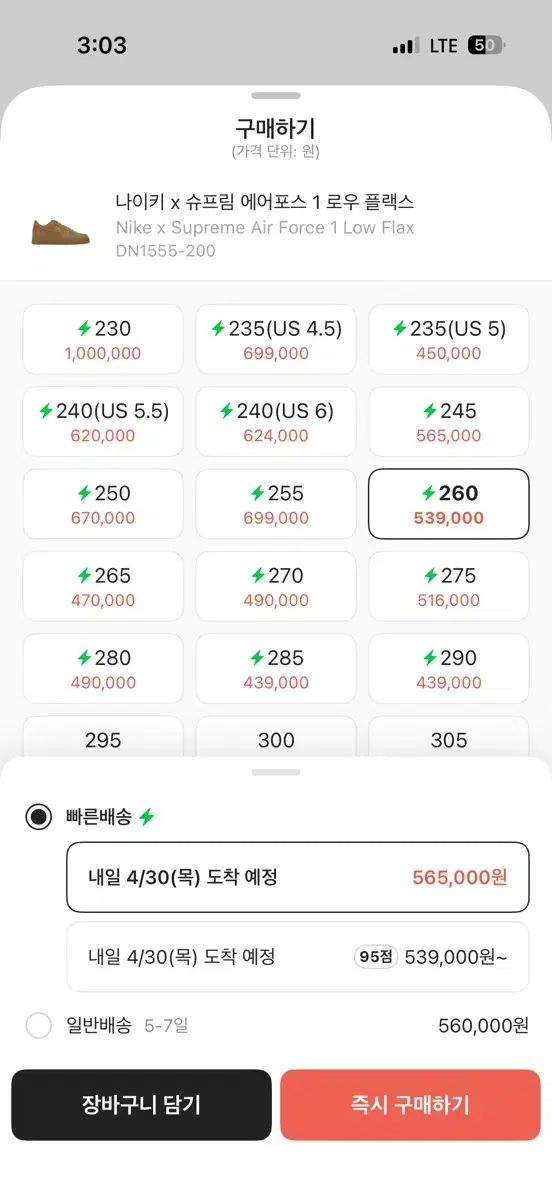The height and width of the screenshot is (1200, 552).
Task: Add to cart with 장바구니 담기
Action: coord(141,1105)
